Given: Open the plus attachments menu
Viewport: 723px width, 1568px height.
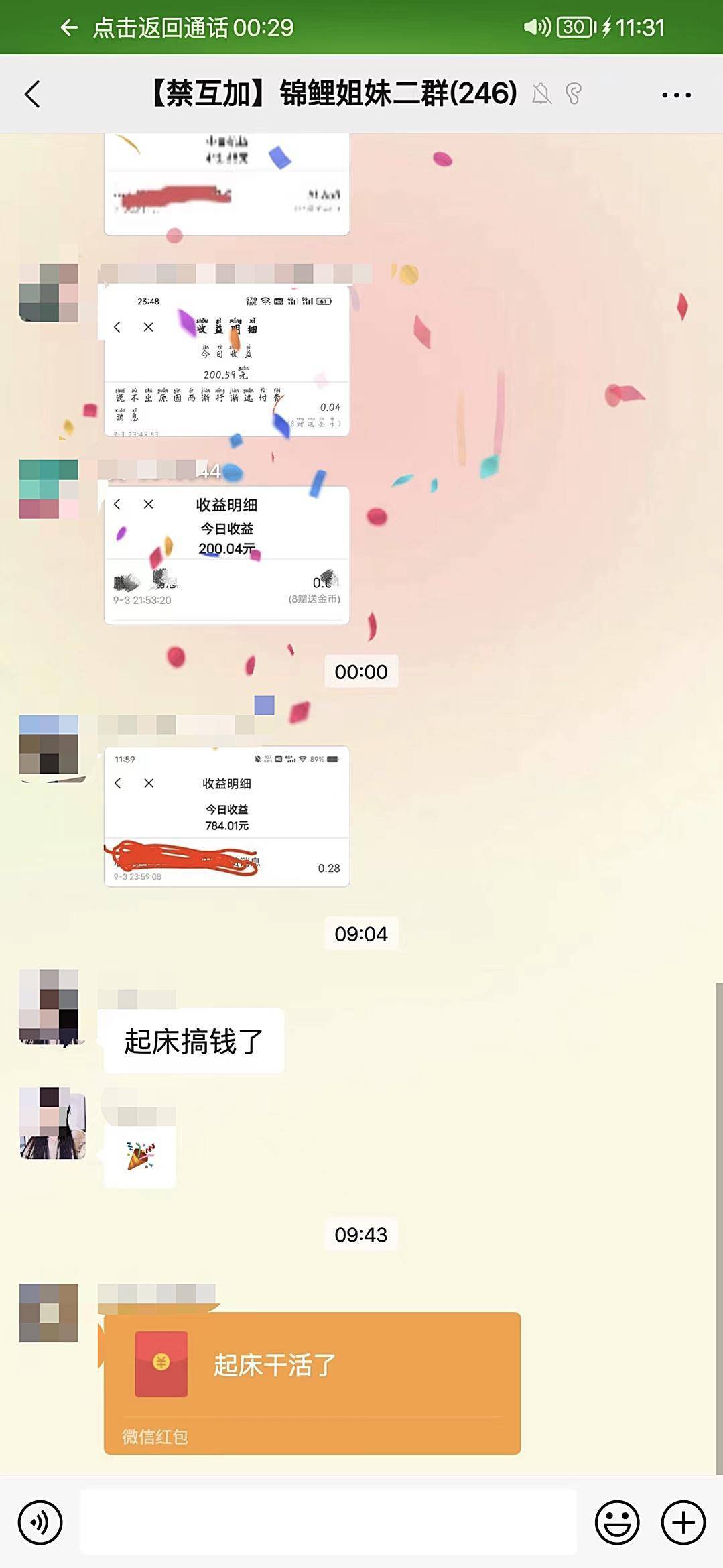Looking at the screenshot, I should coord(683,1522).
